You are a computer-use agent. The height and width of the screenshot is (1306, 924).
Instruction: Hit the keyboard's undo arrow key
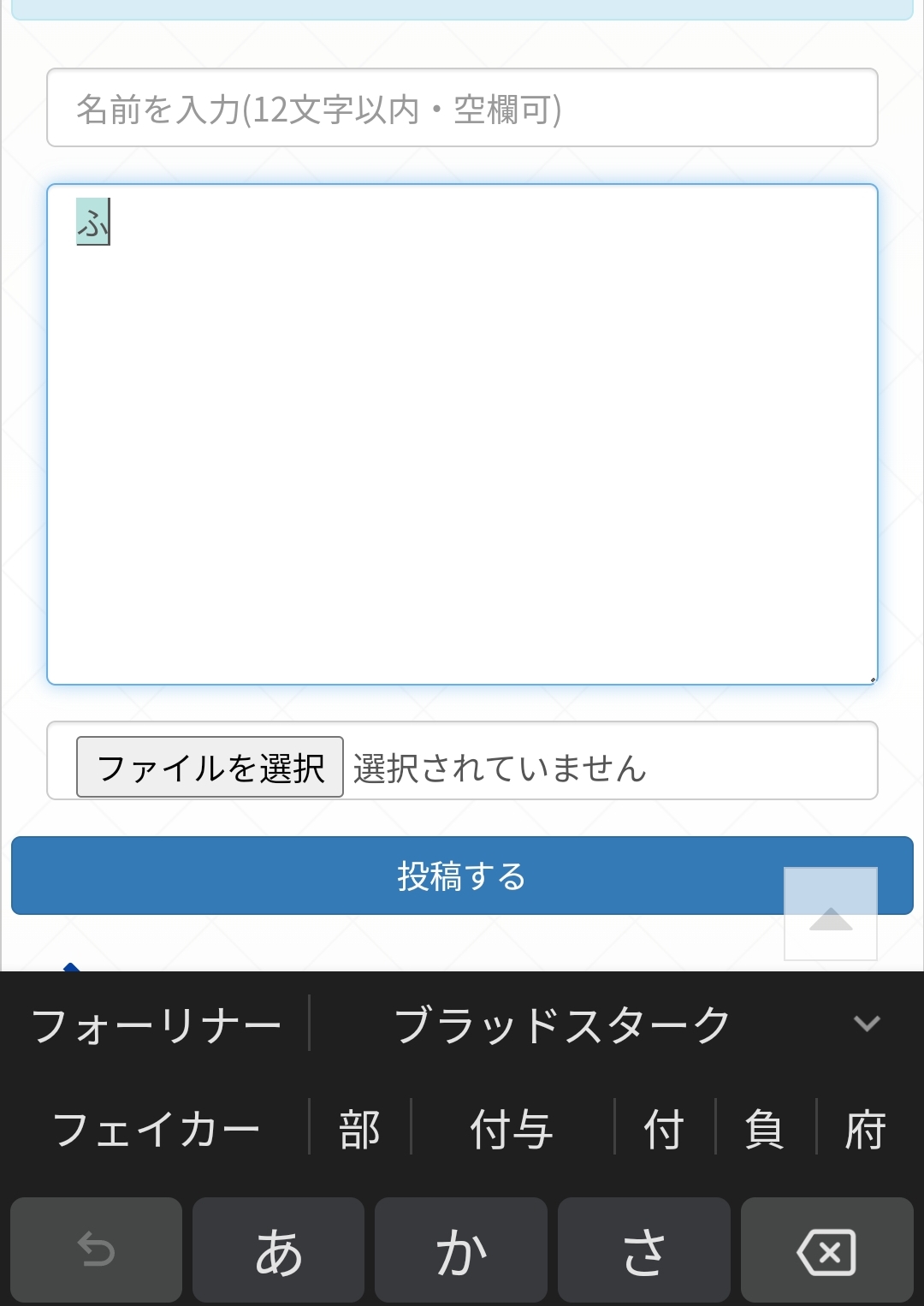coord(96,1250)
